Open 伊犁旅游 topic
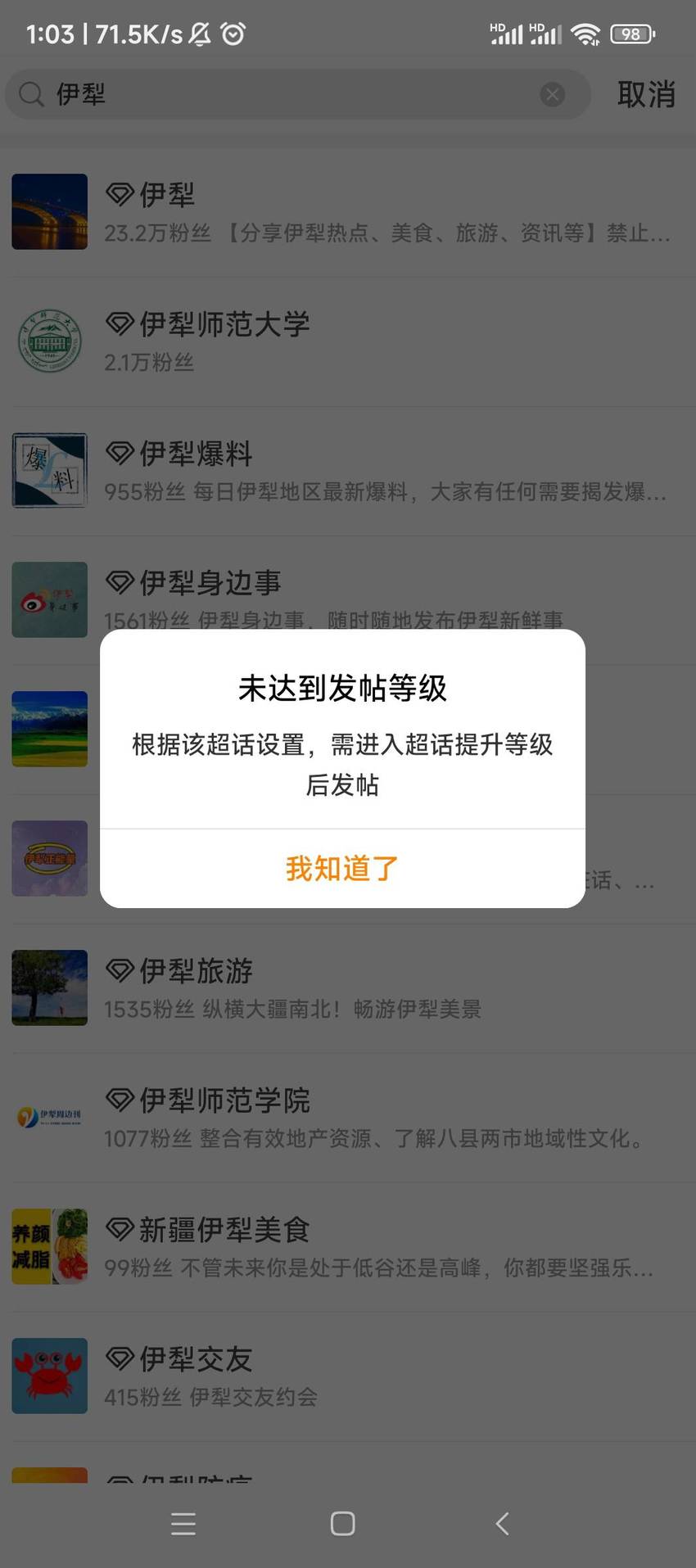The image size is (696, 1568). (x=348, y=988)
